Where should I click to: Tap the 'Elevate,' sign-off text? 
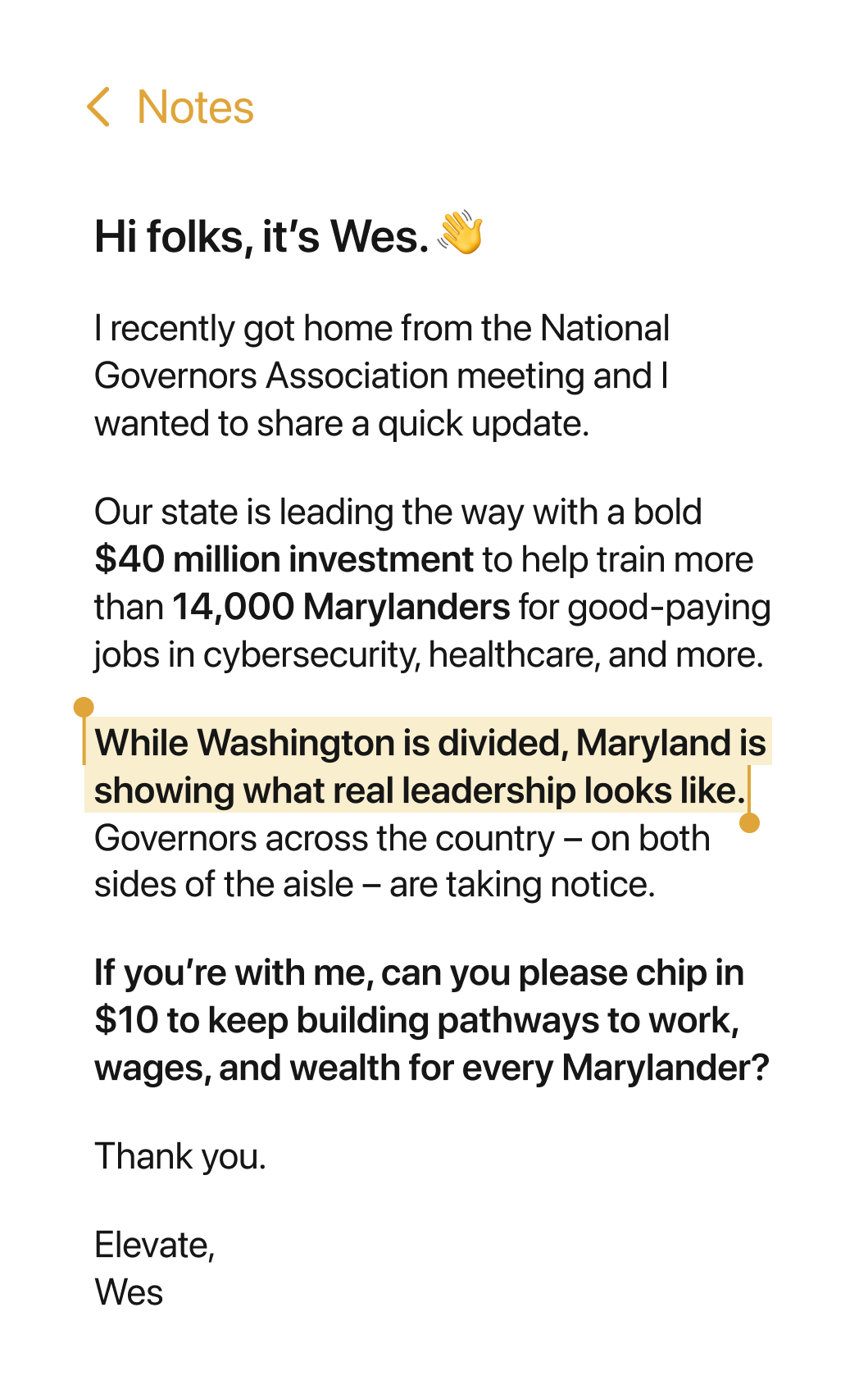click(x=154, y=1245)
